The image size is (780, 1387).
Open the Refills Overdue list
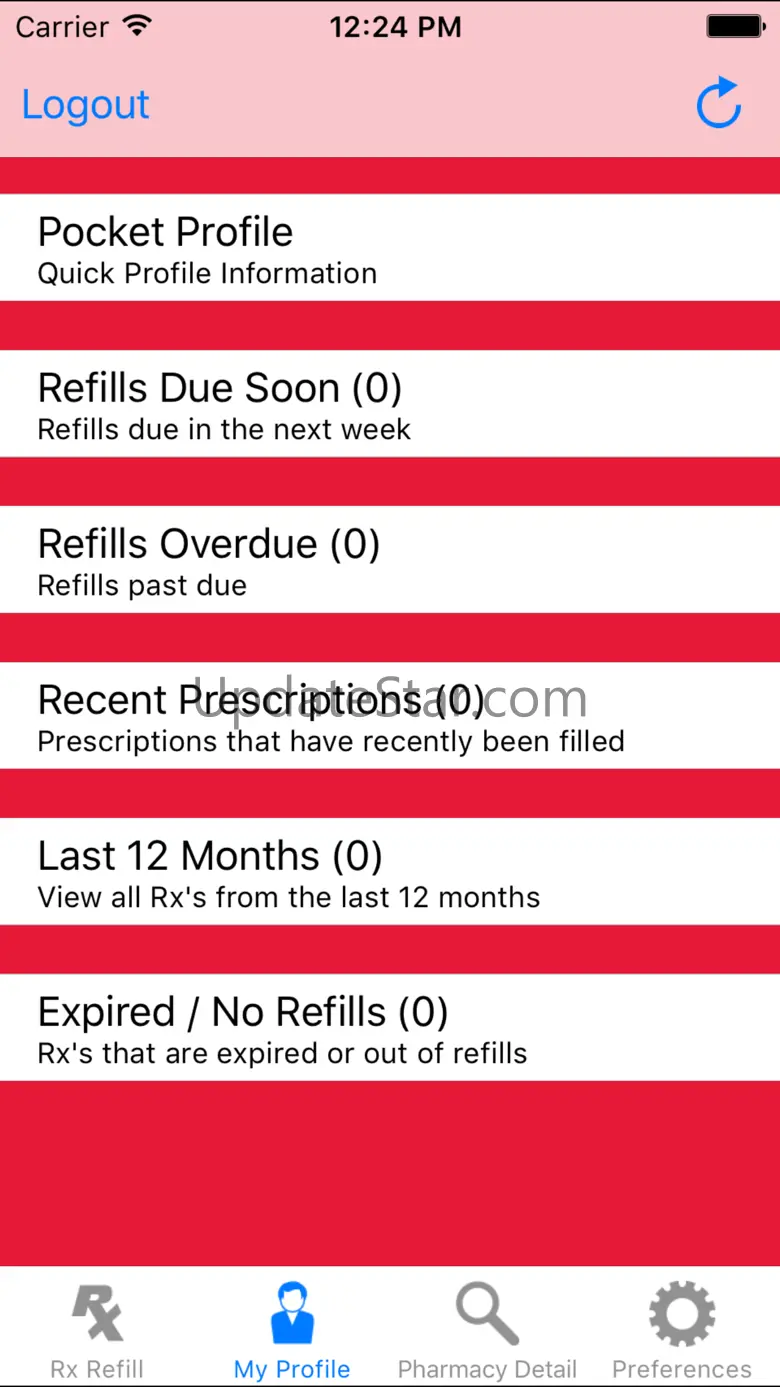click(x=390, y=560)
